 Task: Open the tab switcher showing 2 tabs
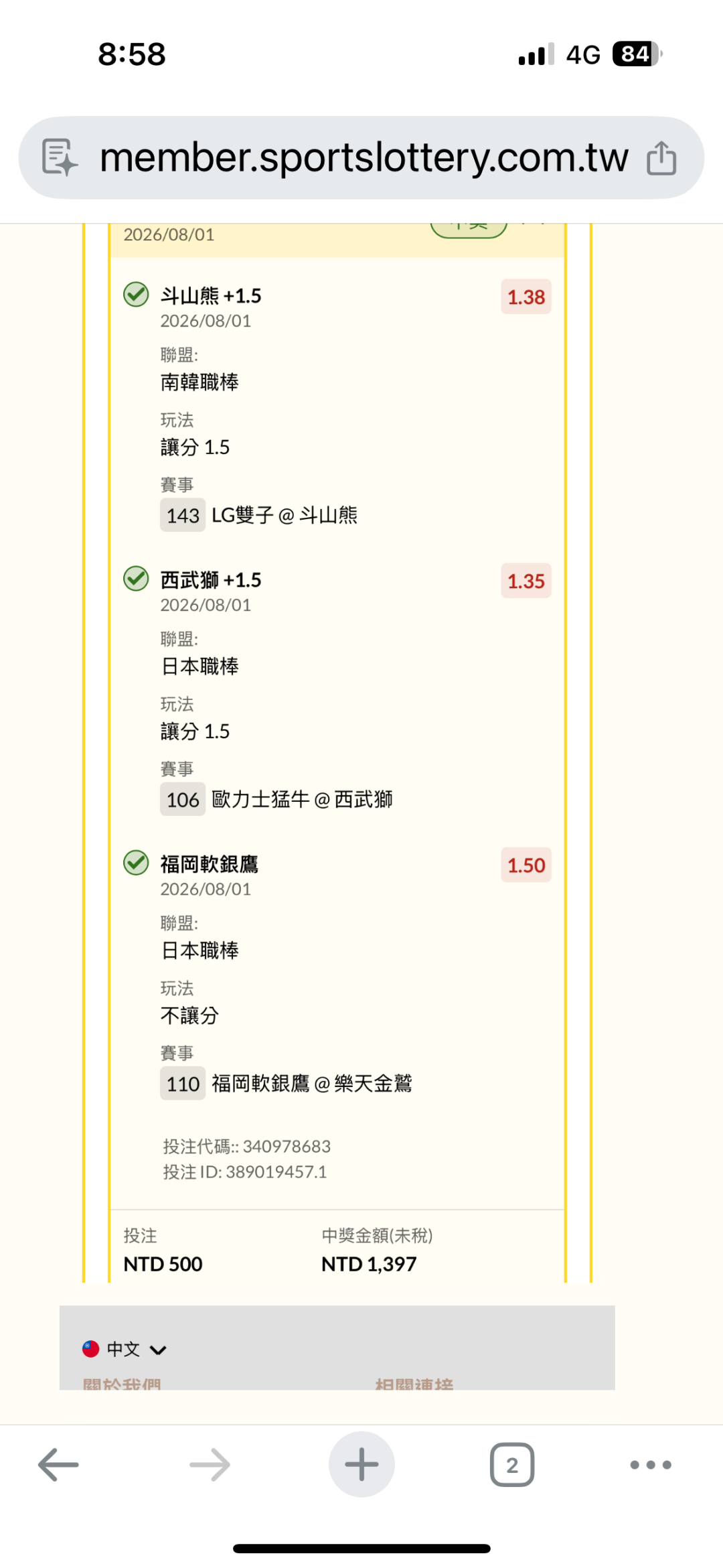pyautogui.click(x=512, y=1465)
